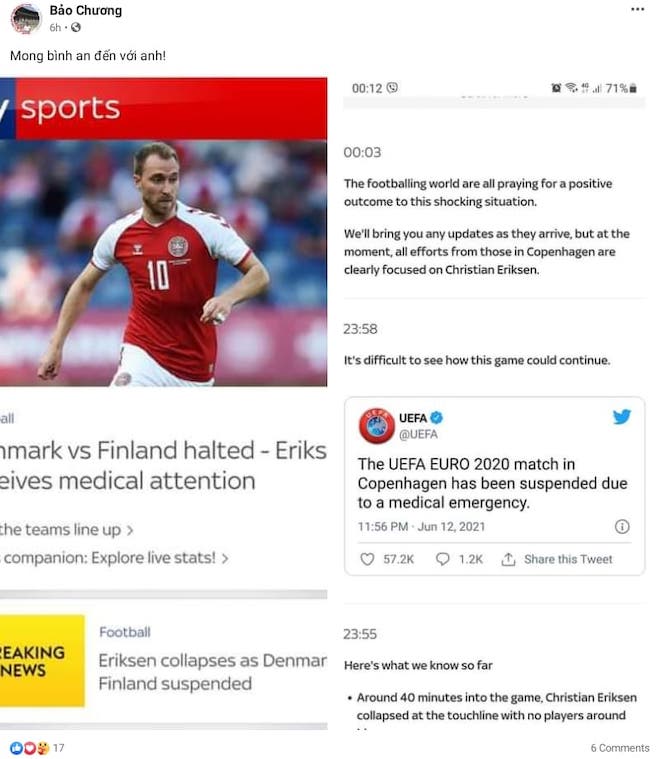
Task: Open Bảo Chương's profile picture
Action: 25,18
